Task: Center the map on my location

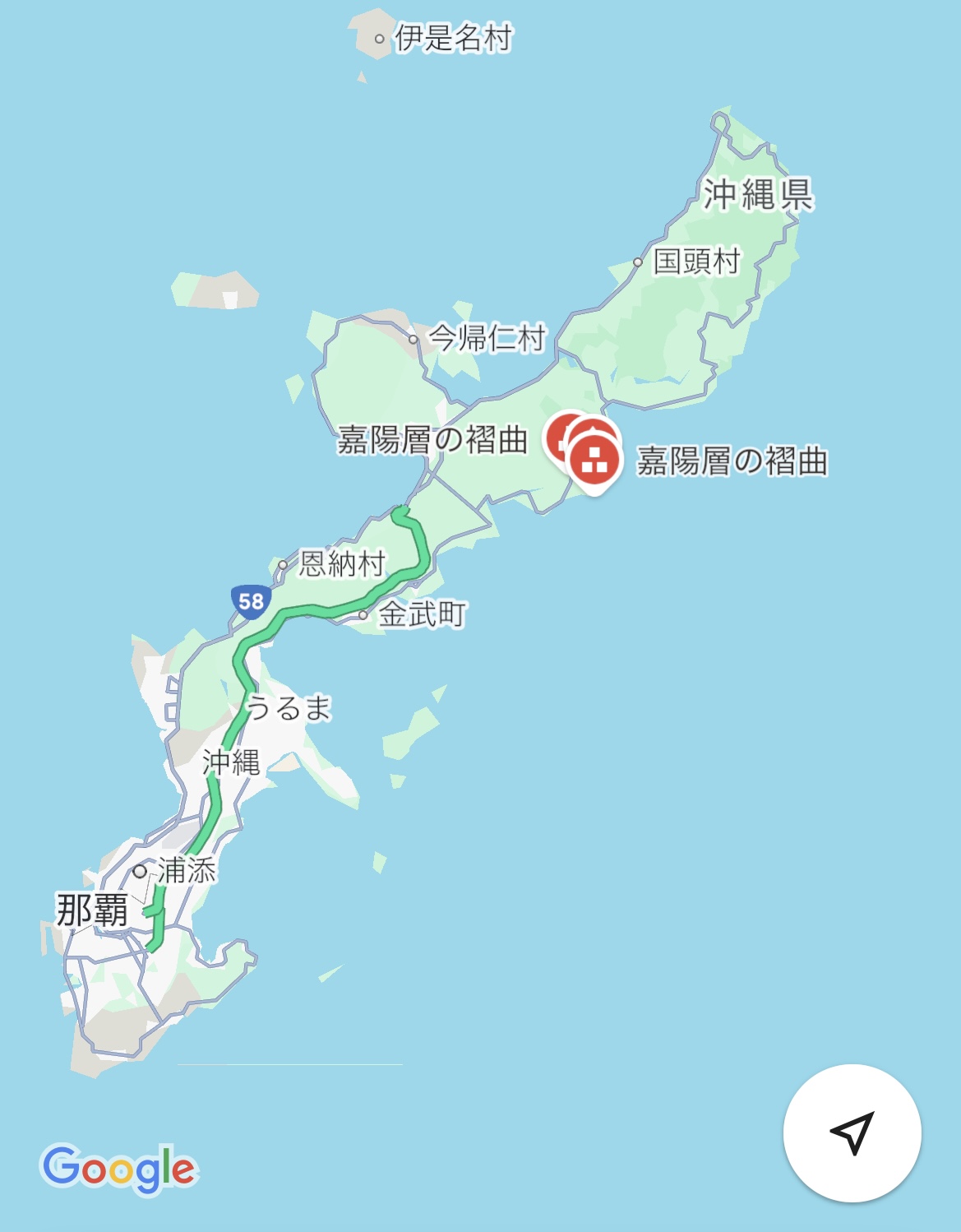Action: click(x=852, y=1133)
